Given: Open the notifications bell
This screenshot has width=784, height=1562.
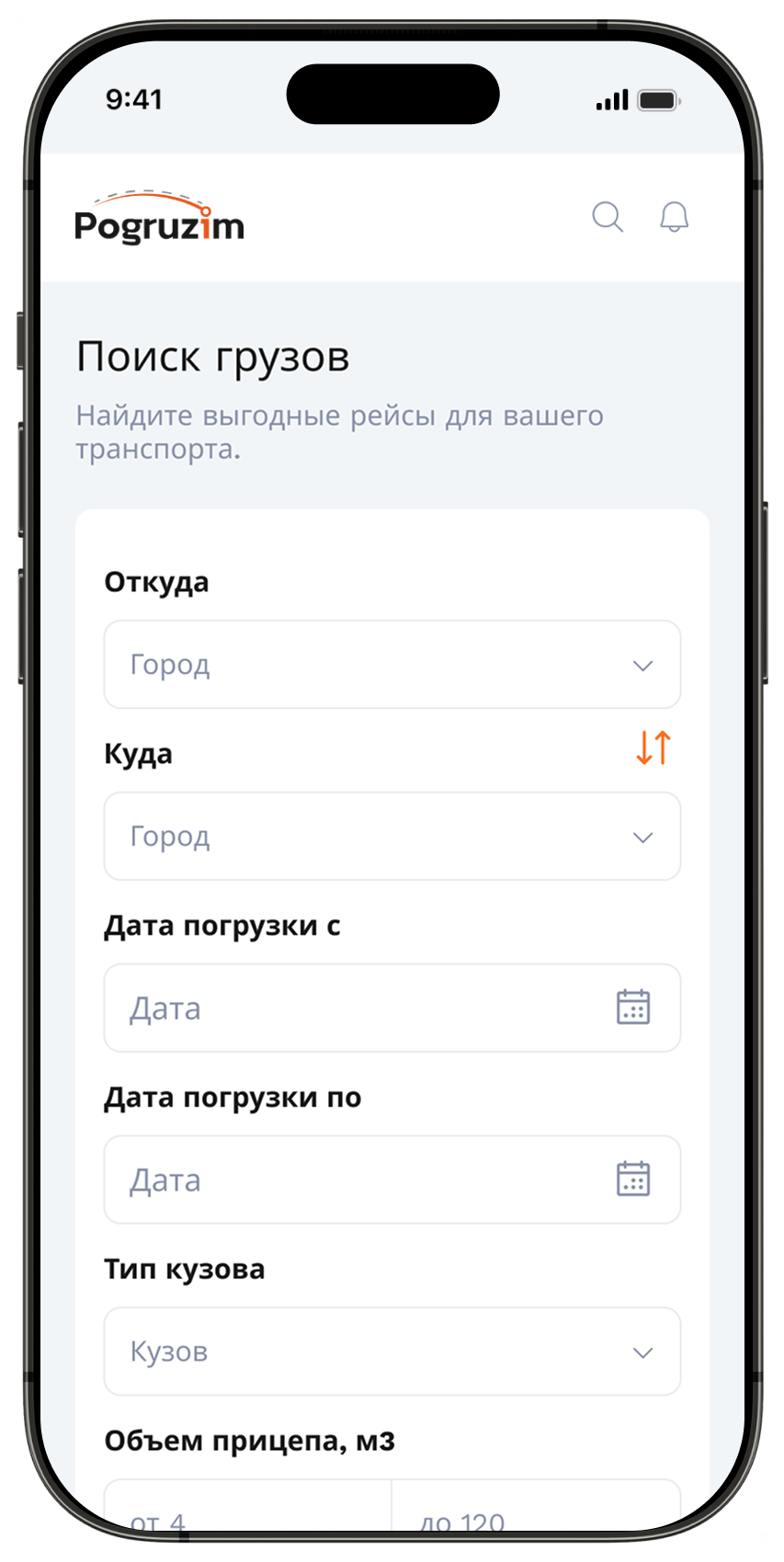Looking at the screenshot, I should click(x=674, y=218).
